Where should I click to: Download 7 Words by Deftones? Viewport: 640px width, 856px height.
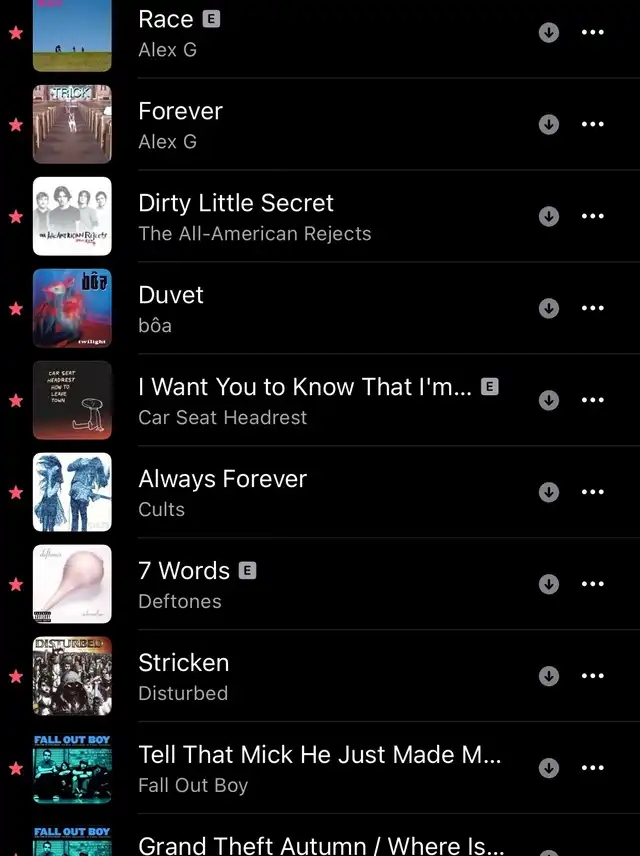[x=548, y=584]
